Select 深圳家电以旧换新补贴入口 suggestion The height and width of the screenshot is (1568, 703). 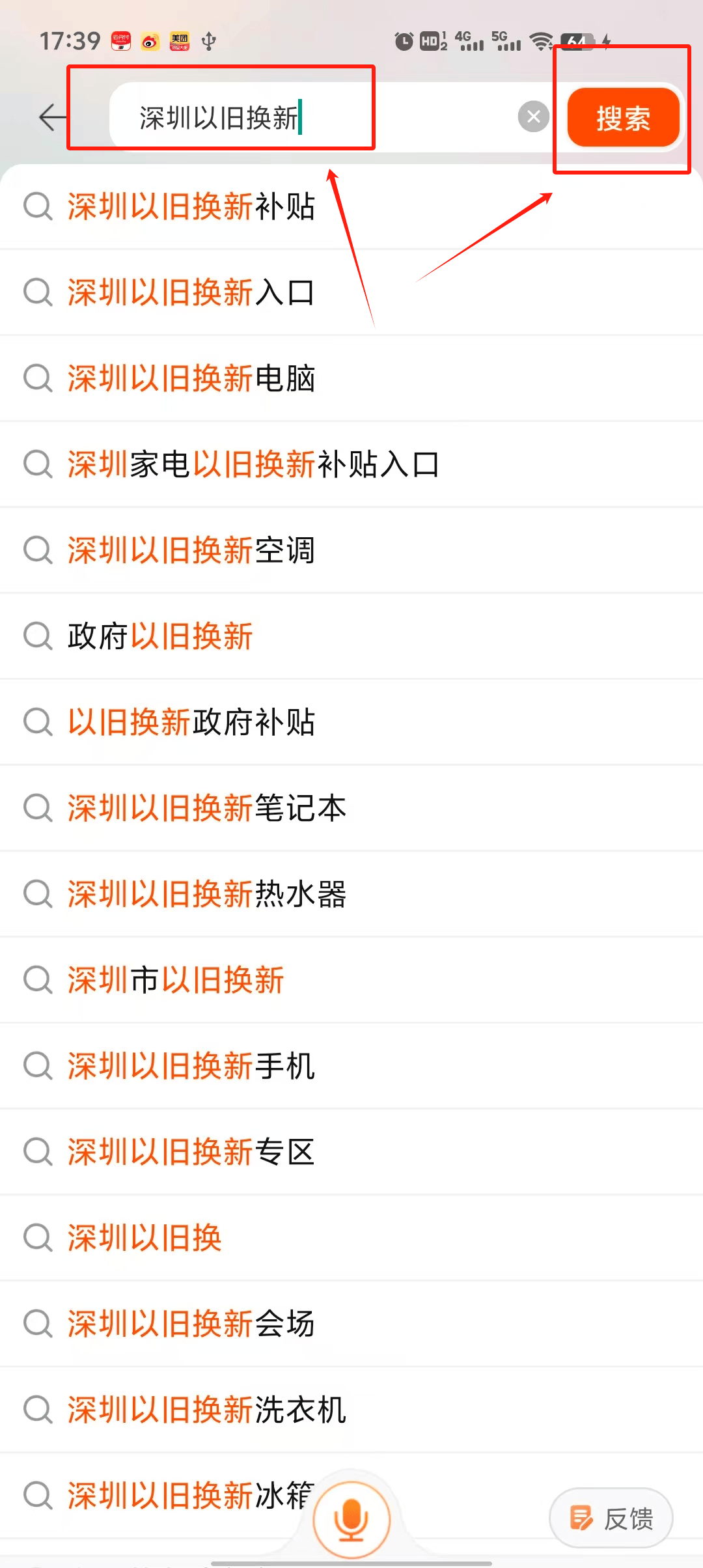[x=351, y=464]
